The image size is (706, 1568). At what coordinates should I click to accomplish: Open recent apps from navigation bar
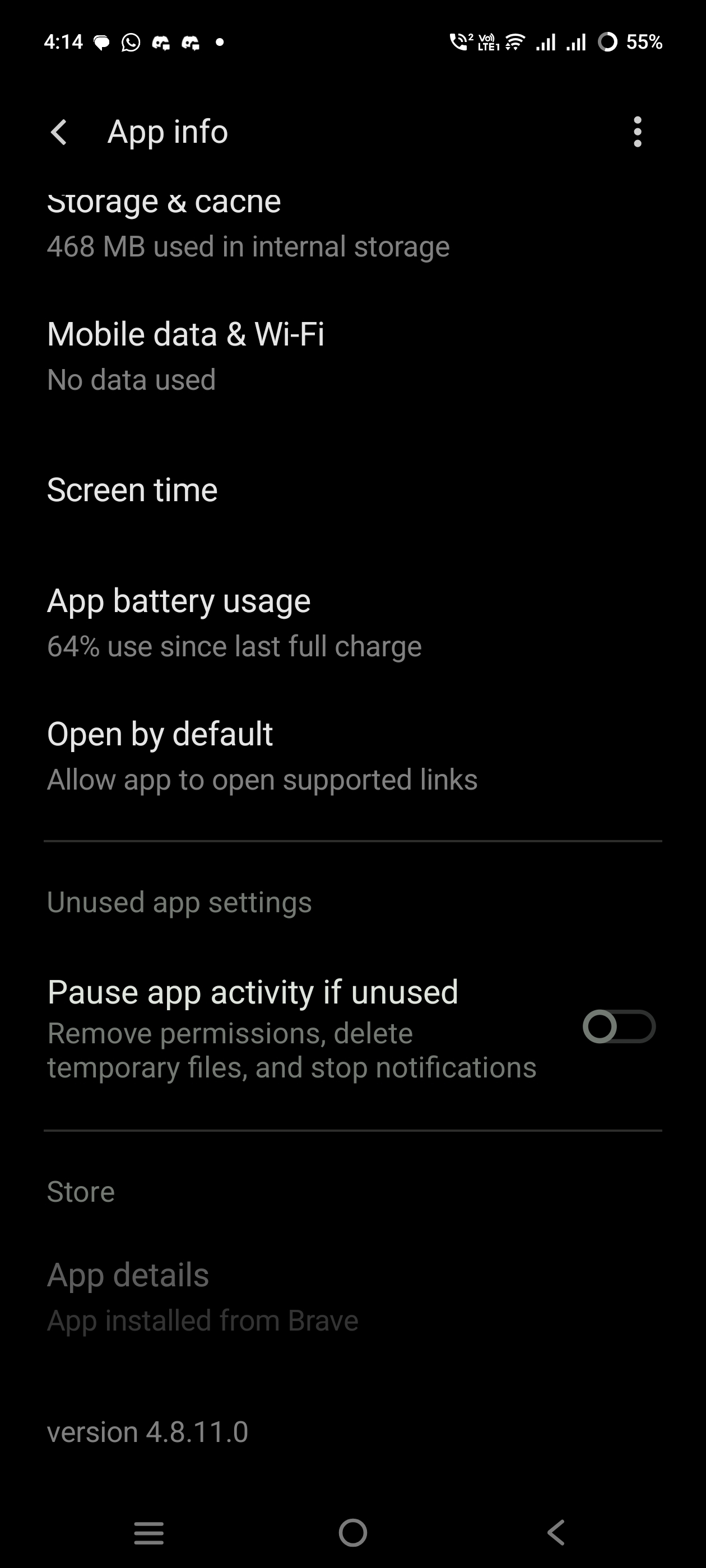[x=148, y=1532]
